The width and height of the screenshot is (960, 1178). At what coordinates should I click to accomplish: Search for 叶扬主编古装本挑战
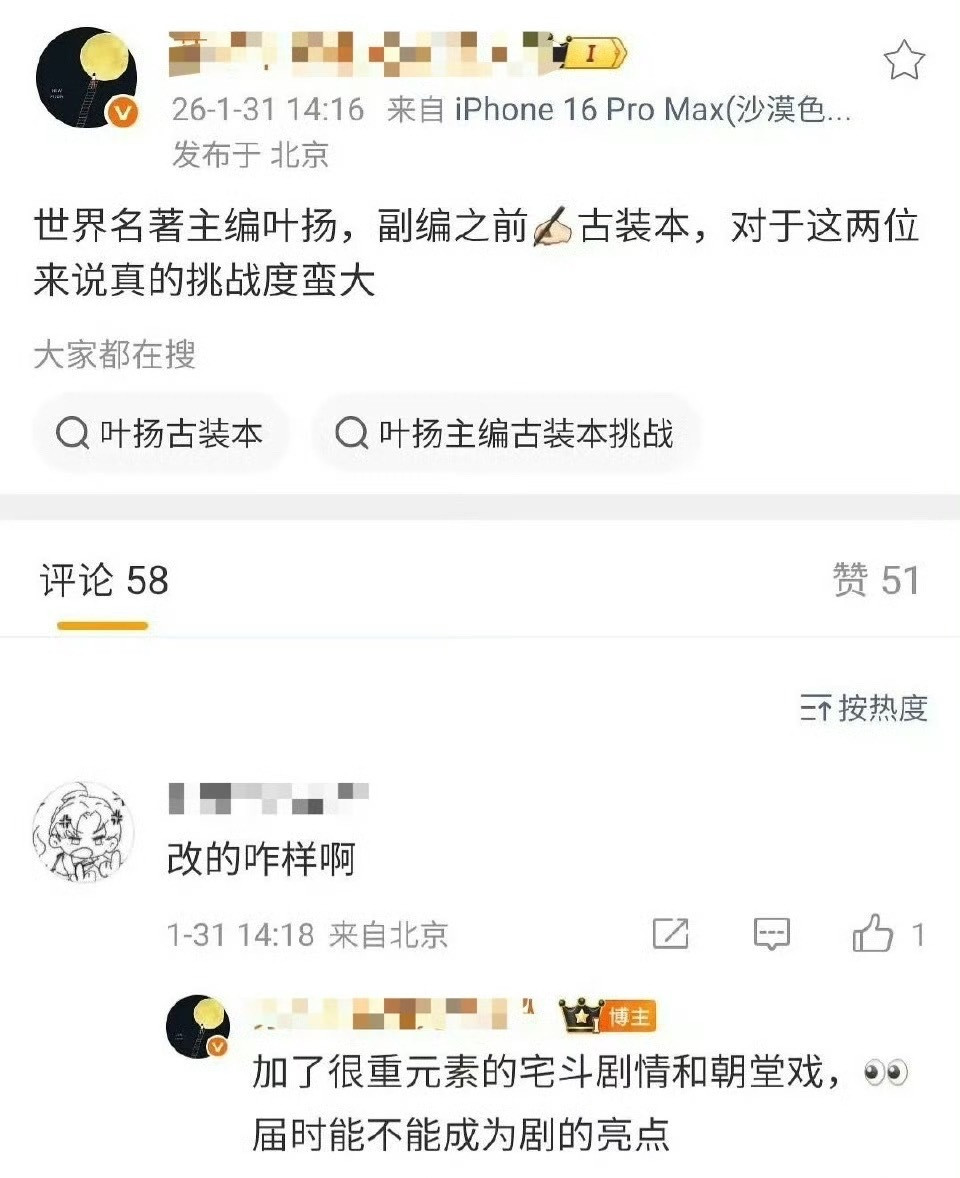point(506,432)
